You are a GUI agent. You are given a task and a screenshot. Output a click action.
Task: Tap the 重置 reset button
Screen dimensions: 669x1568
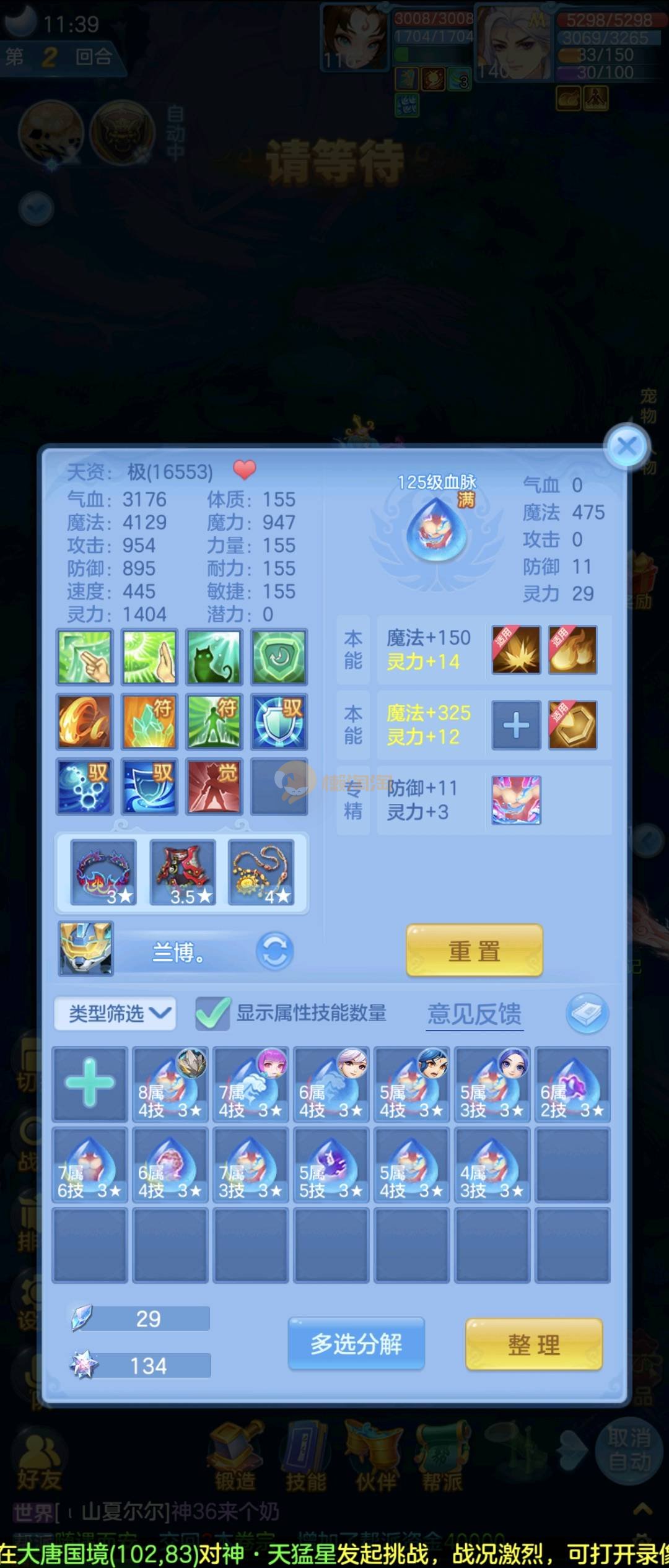click(x=474, y=951)
